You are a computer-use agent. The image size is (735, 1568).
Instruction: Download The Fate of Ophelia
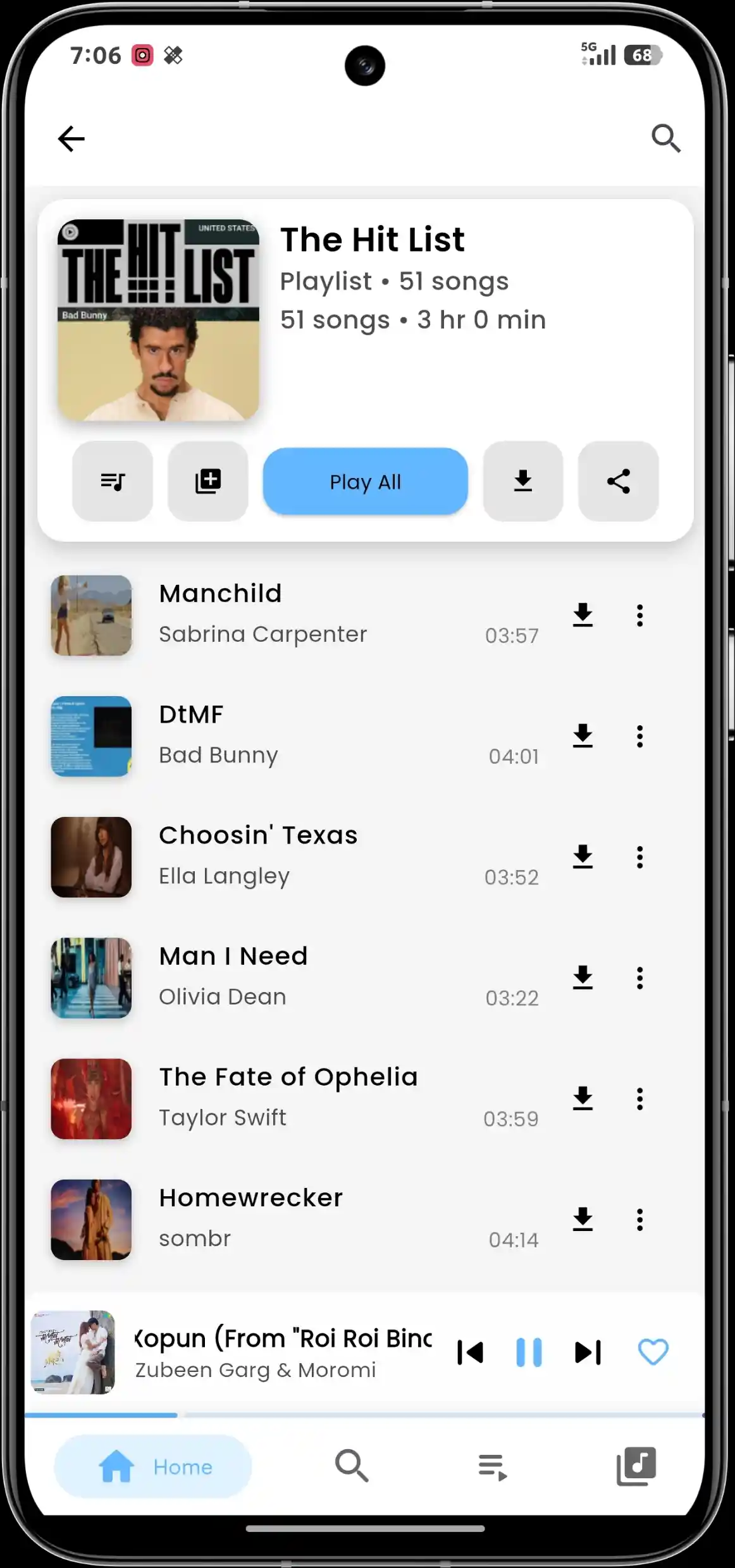point(583,1099)
